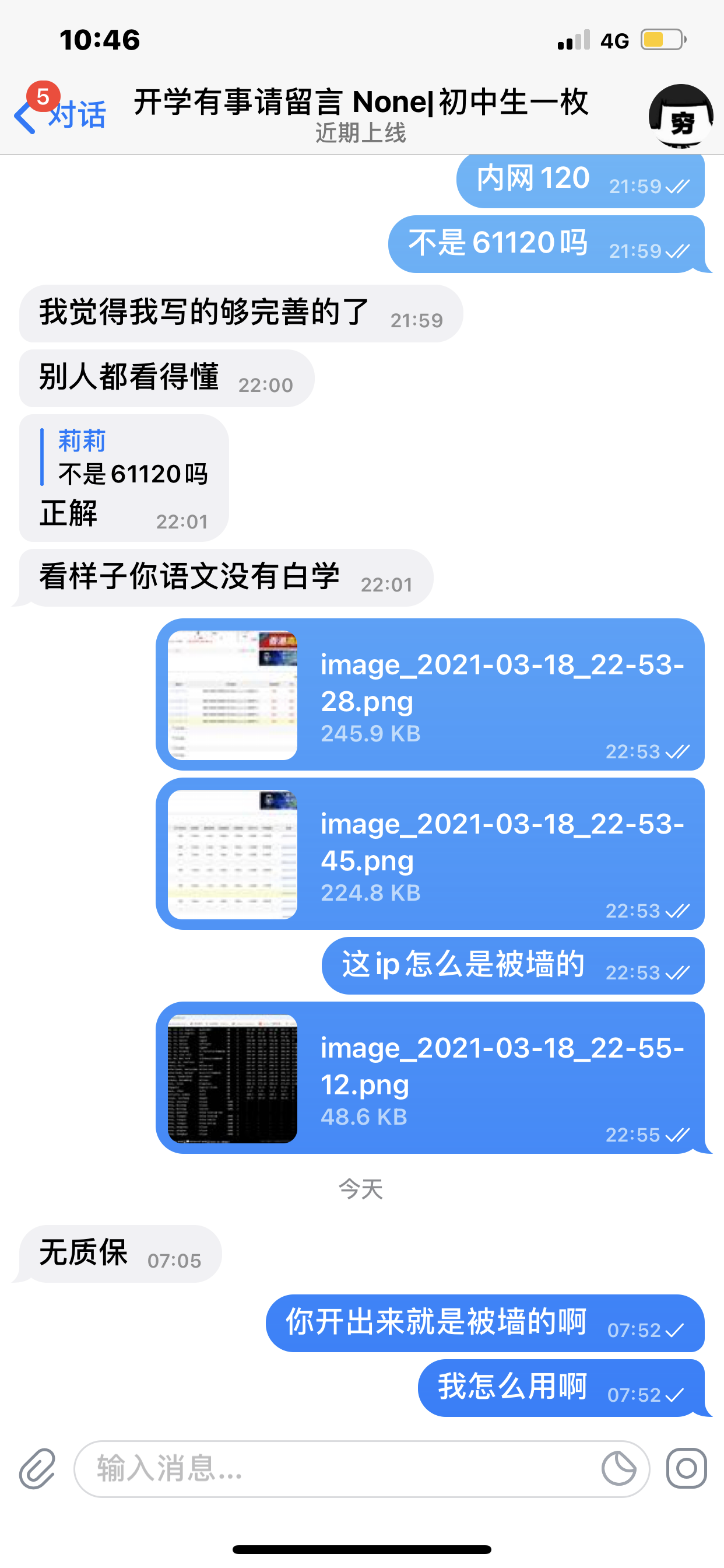Image resolution: width=724 pixels, height=1568 pixels.
Task: Tap the paperclip attach icon
Action: [x=37, y=1469]
